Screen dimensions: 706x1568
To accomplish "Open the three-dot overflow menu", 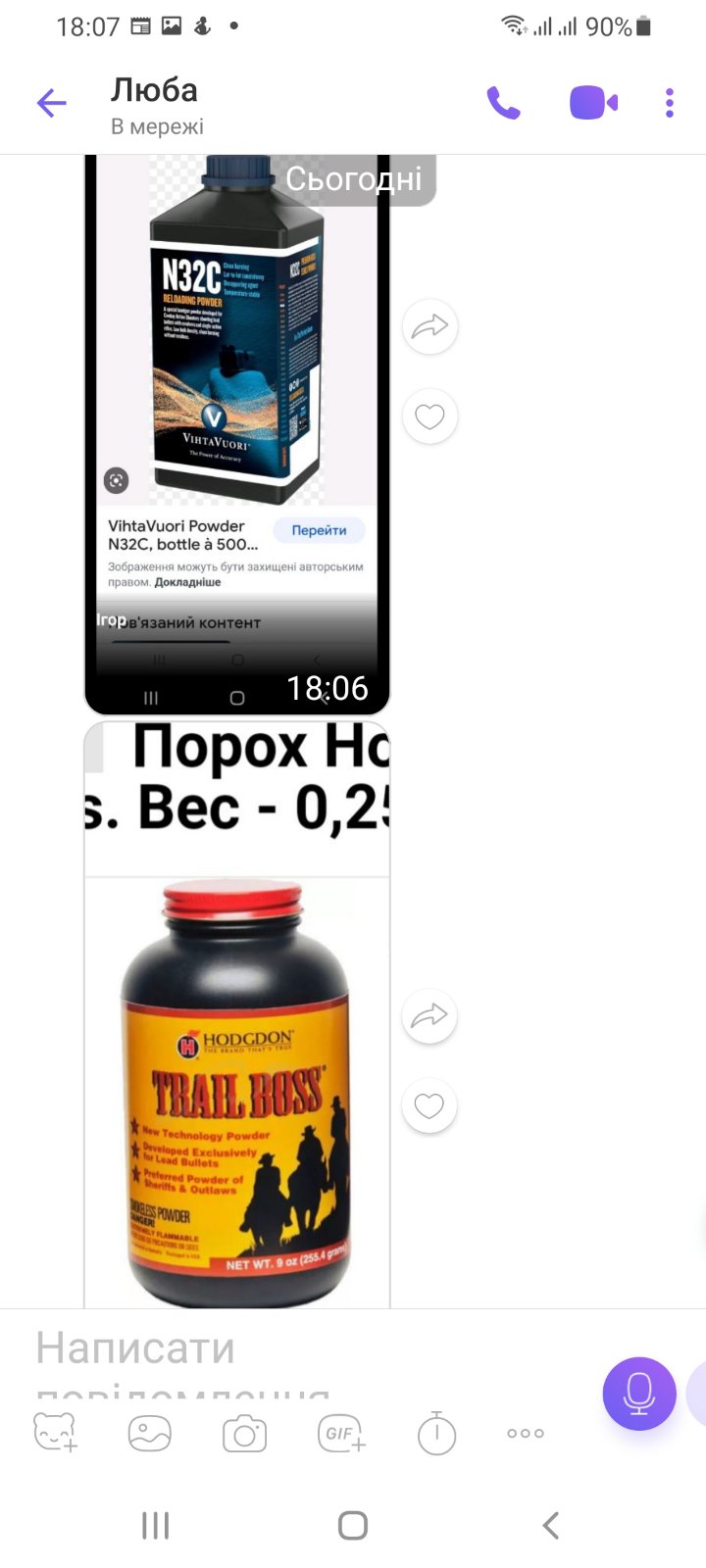I will pyautogui.click(x=670, y=103).
